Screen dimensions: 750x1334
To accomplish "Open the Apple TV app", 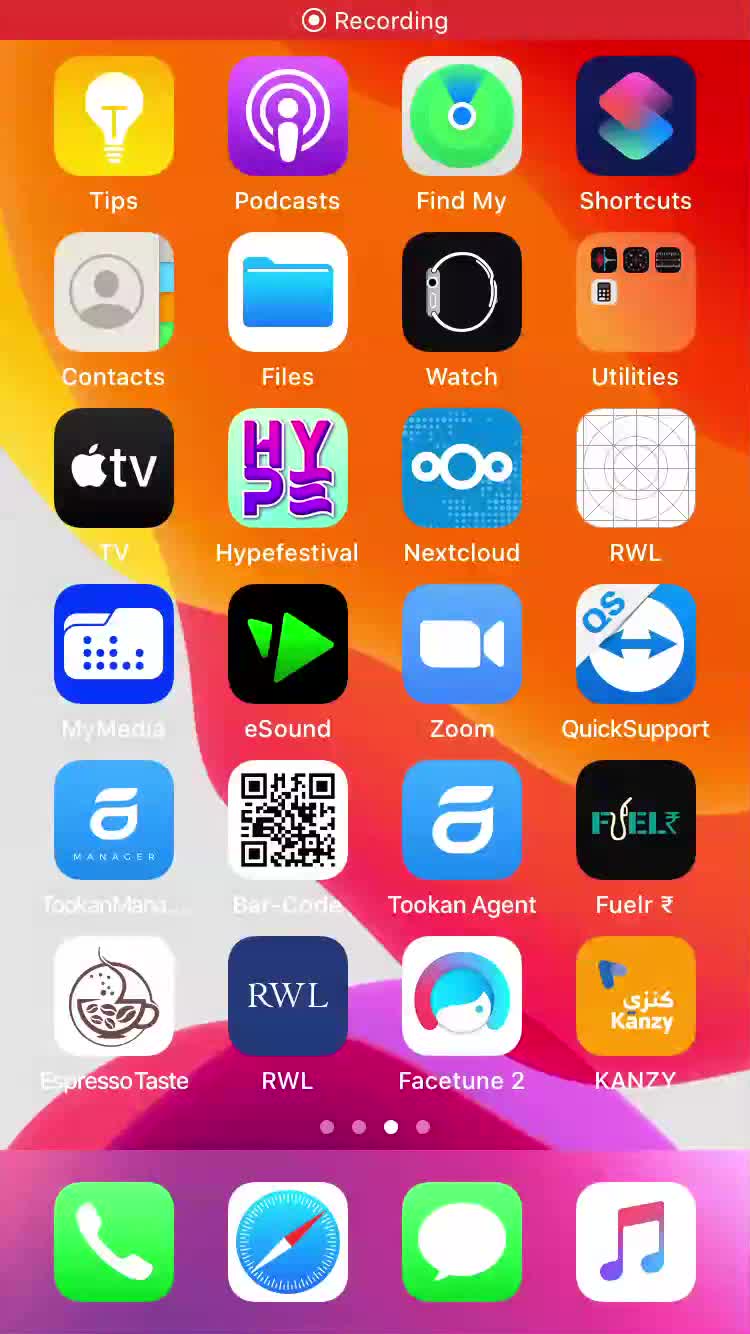I will pyautogui.click(x=114, y=468).
